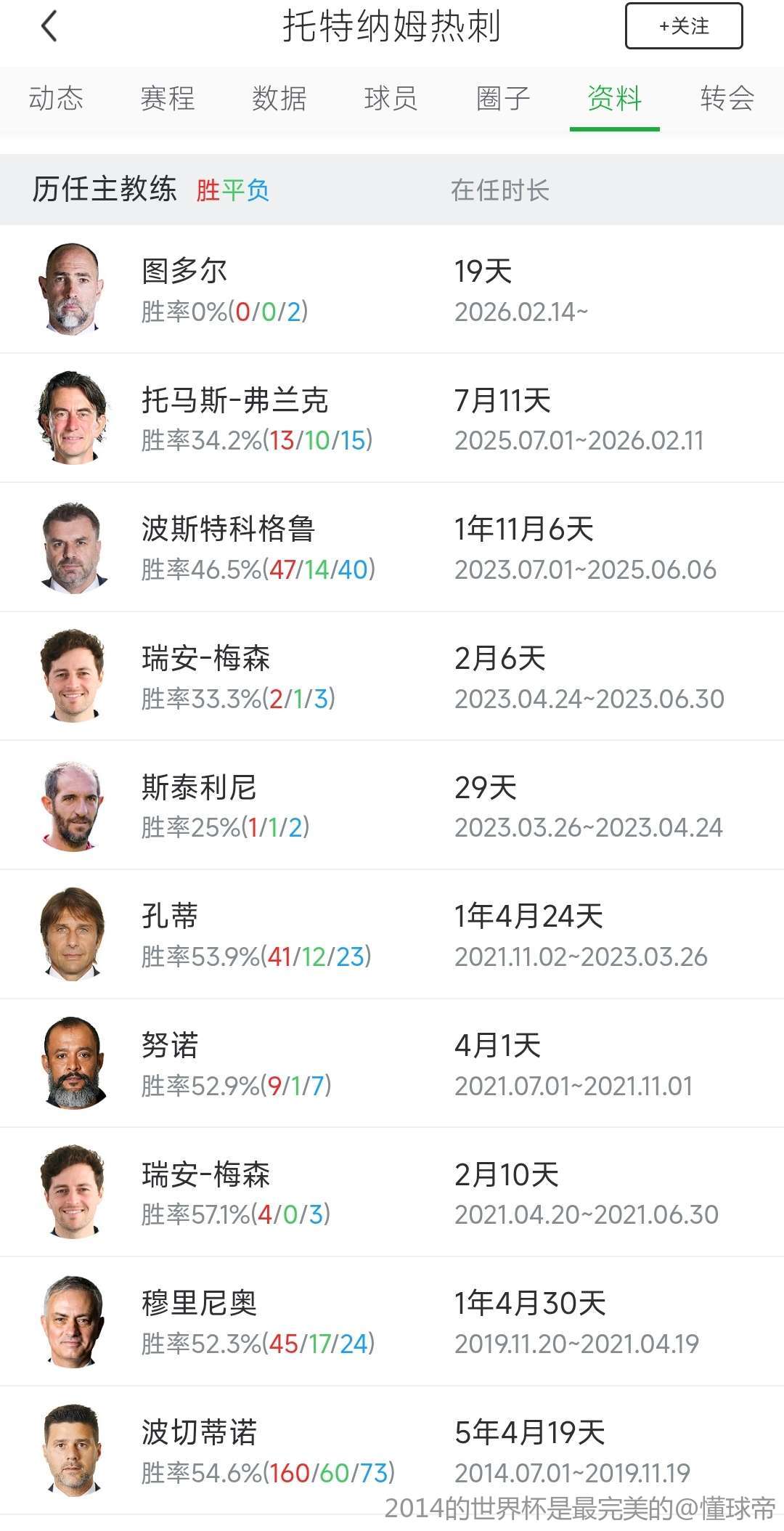Follow Tottenham via the +关注 button
This screenshot has width=784, height=1531.
point(683,27)
